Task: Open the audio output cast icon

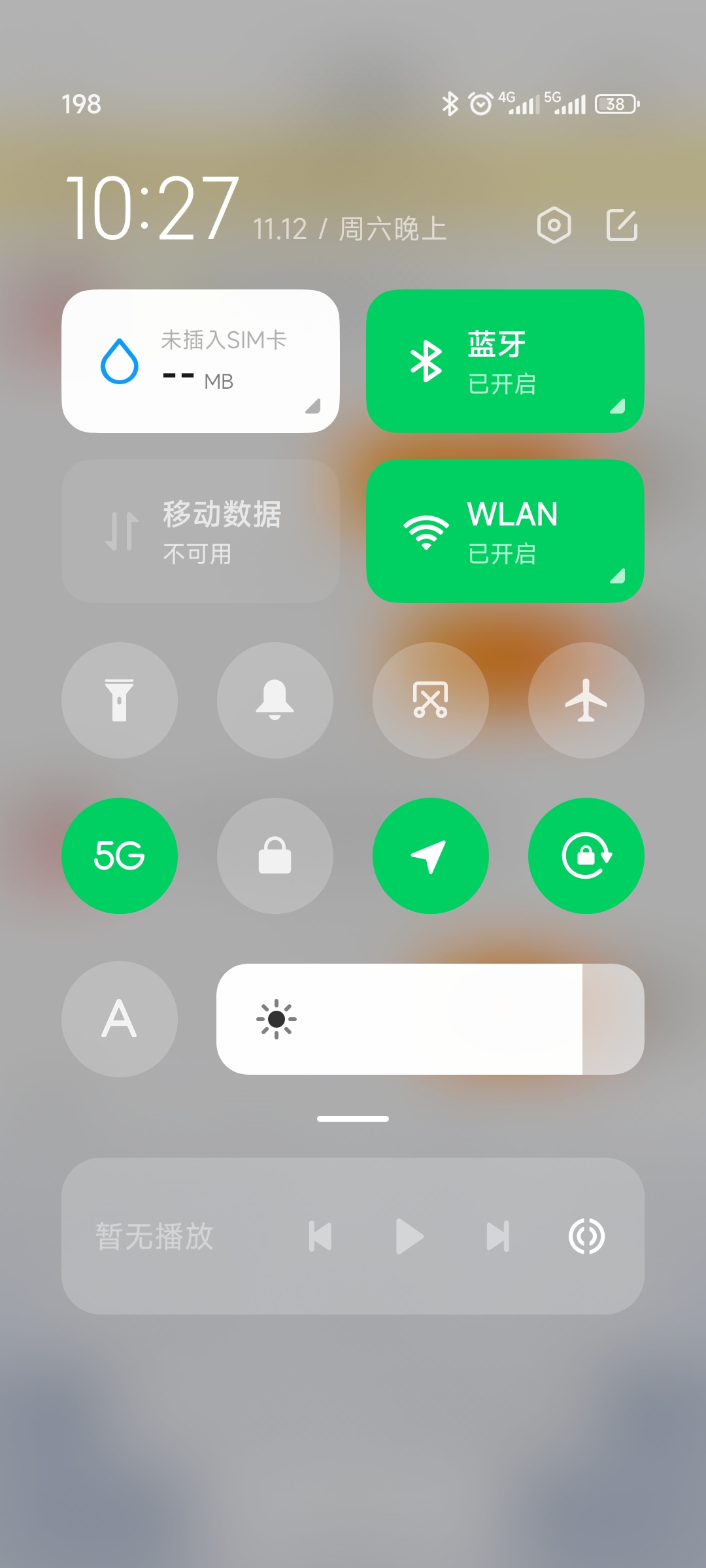Action: click(x=586, y=1236)
